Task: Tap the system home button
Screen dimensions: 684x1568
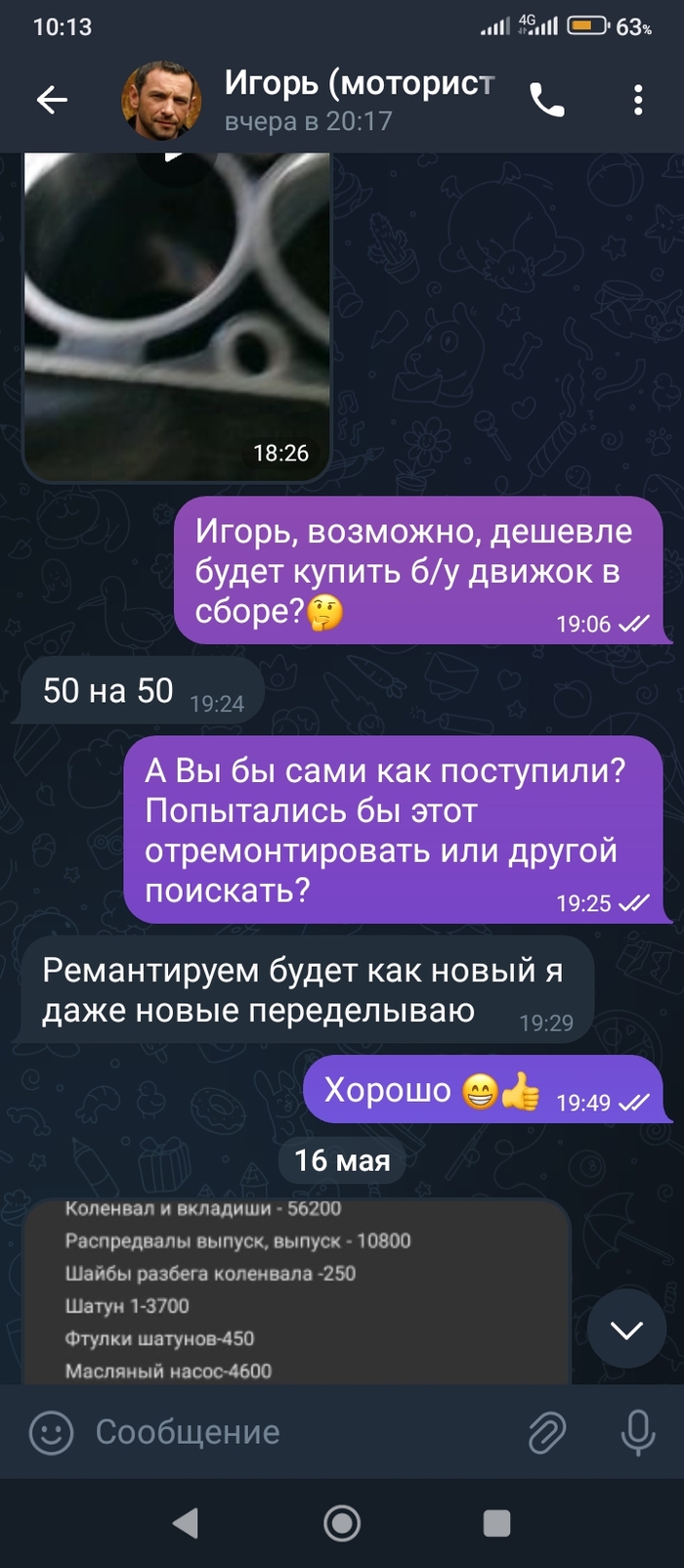Action: pos(342,1523)
